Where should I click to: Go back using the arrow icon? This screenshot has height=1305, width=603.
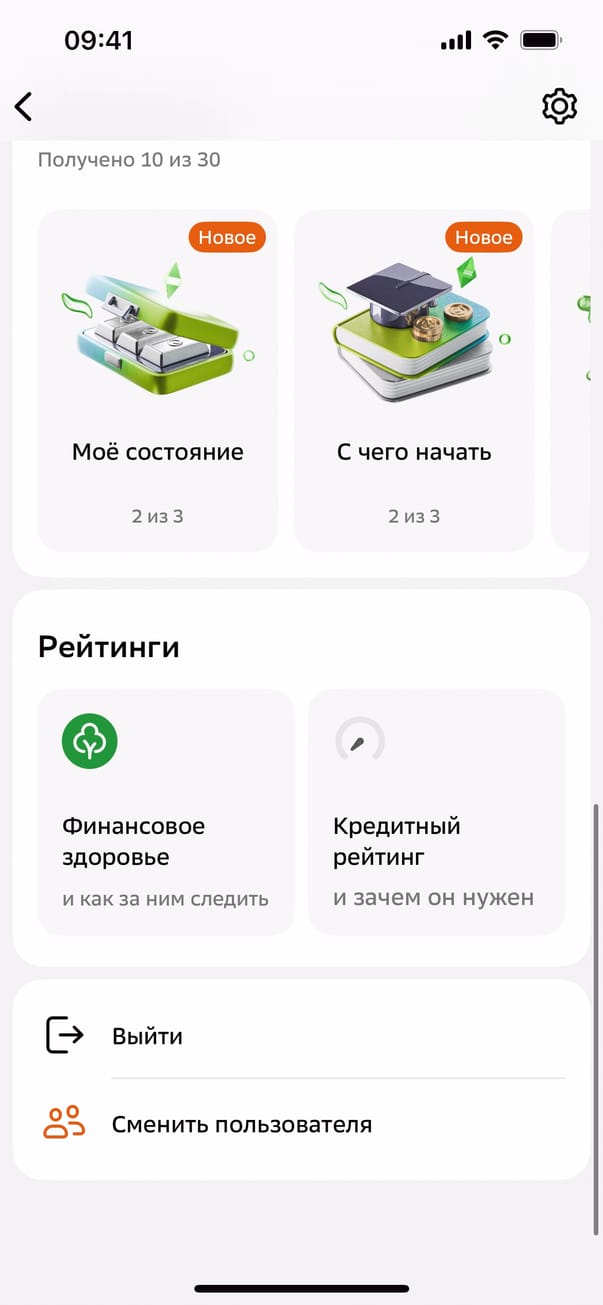[x=24, y=107]
